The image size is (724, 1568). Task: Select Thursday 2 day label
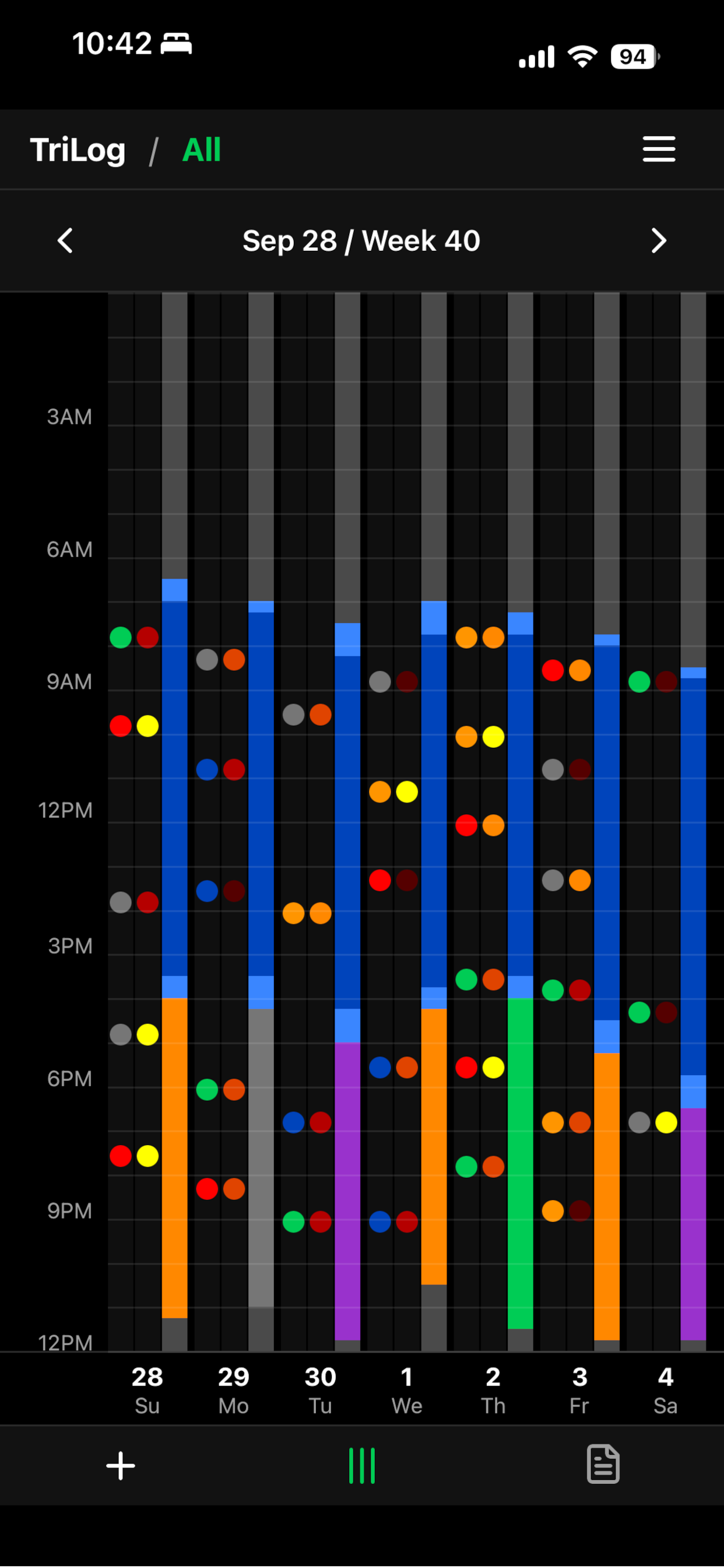493,1389
